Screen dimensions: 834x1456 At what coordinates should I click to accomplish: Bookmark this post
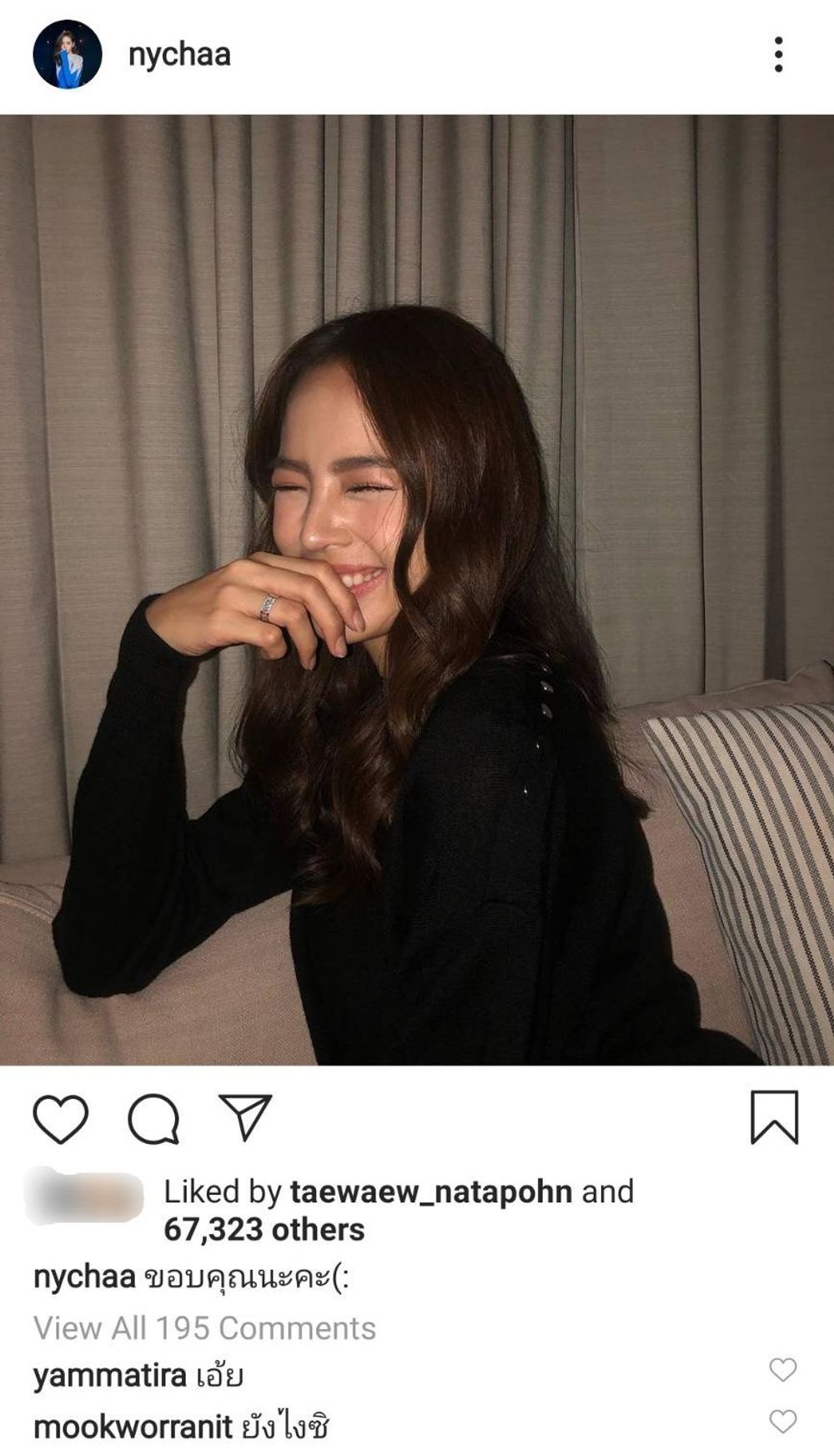[x=775, y=1117]
